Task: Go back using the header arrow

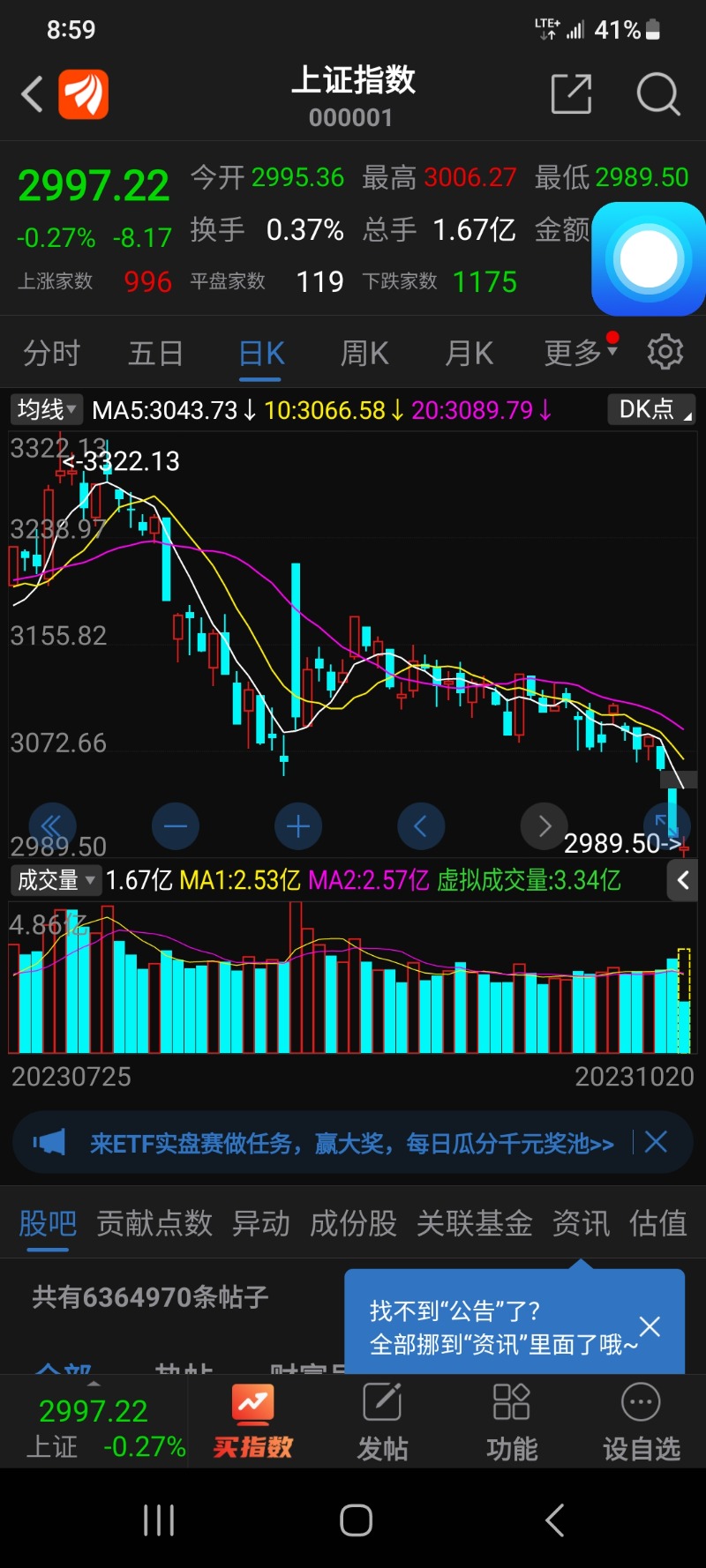Action: click(33, 94)
